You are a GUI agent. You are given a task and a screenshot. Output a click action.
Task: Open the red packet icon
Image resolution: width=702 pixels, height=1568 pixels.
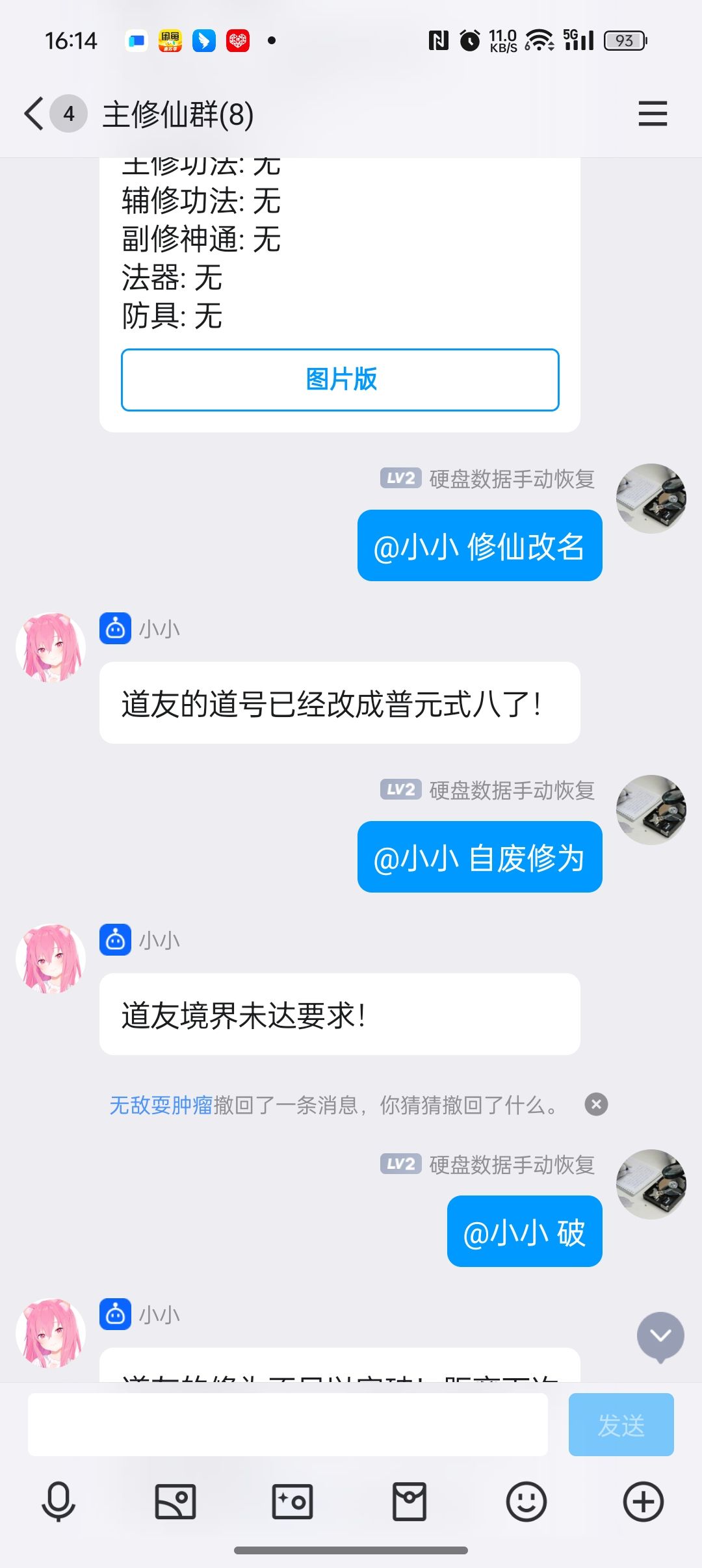pos(409,1502)
